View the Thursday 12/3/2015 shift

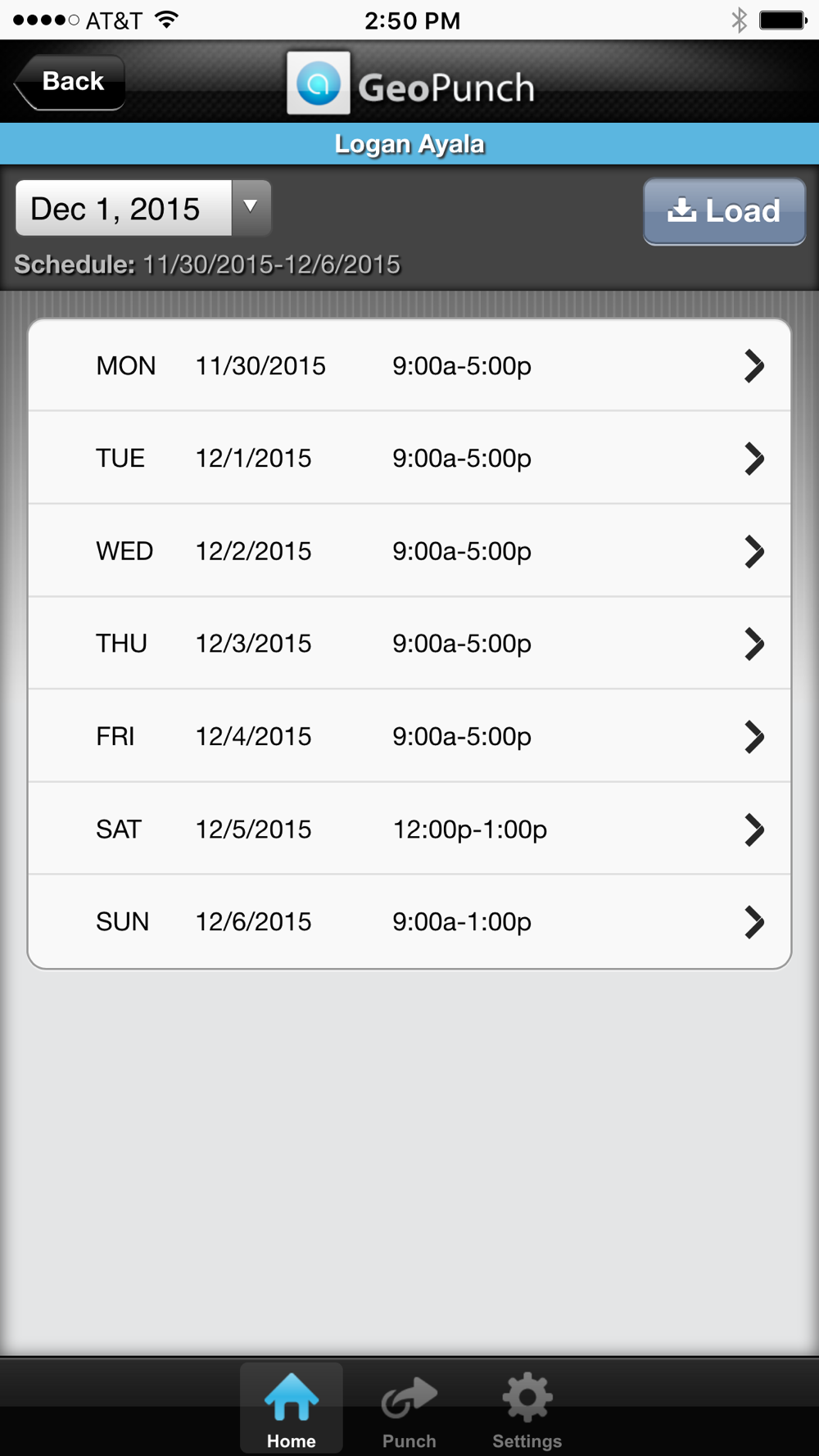(x=409, y=644)
